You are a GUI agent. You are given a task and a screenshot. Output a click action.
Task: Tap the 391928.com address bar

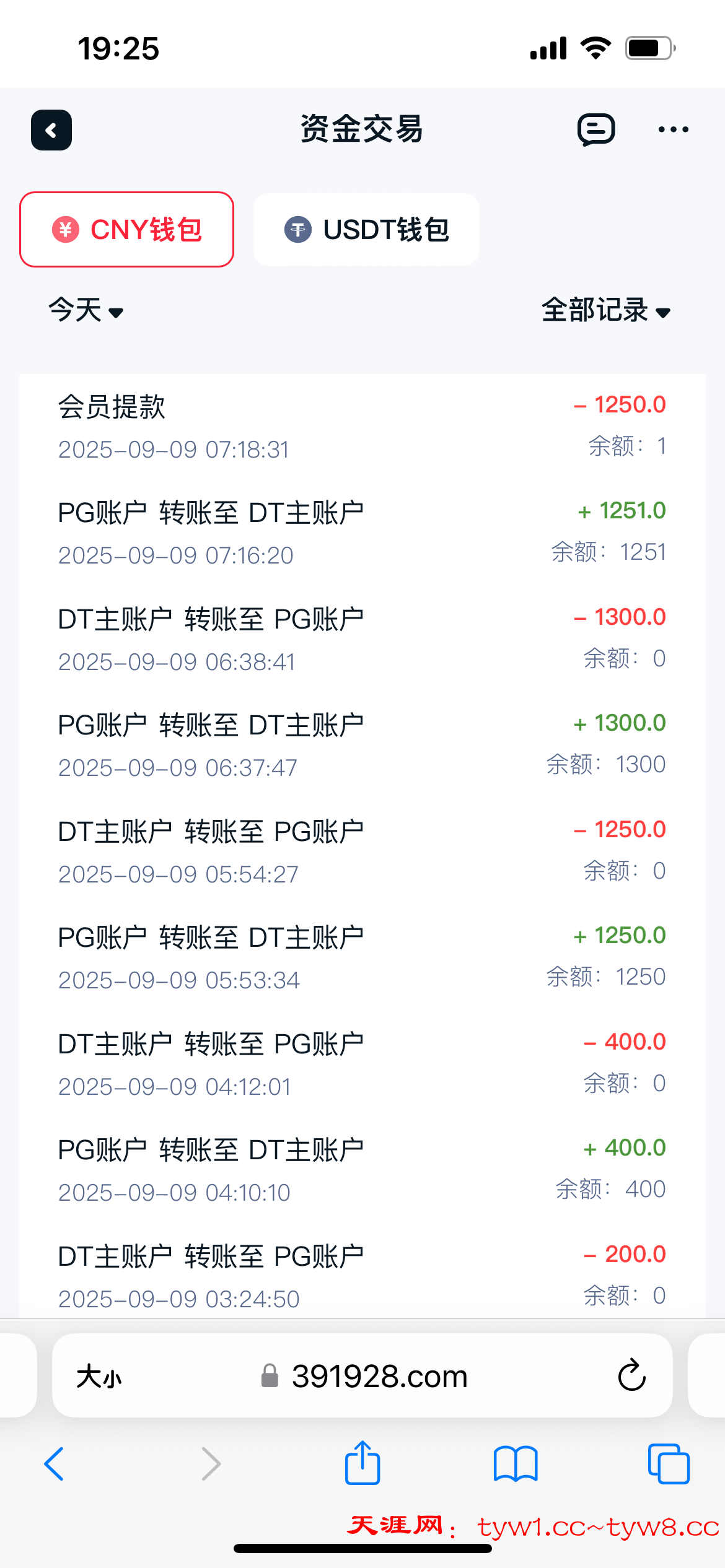[x=366, y=1376]
